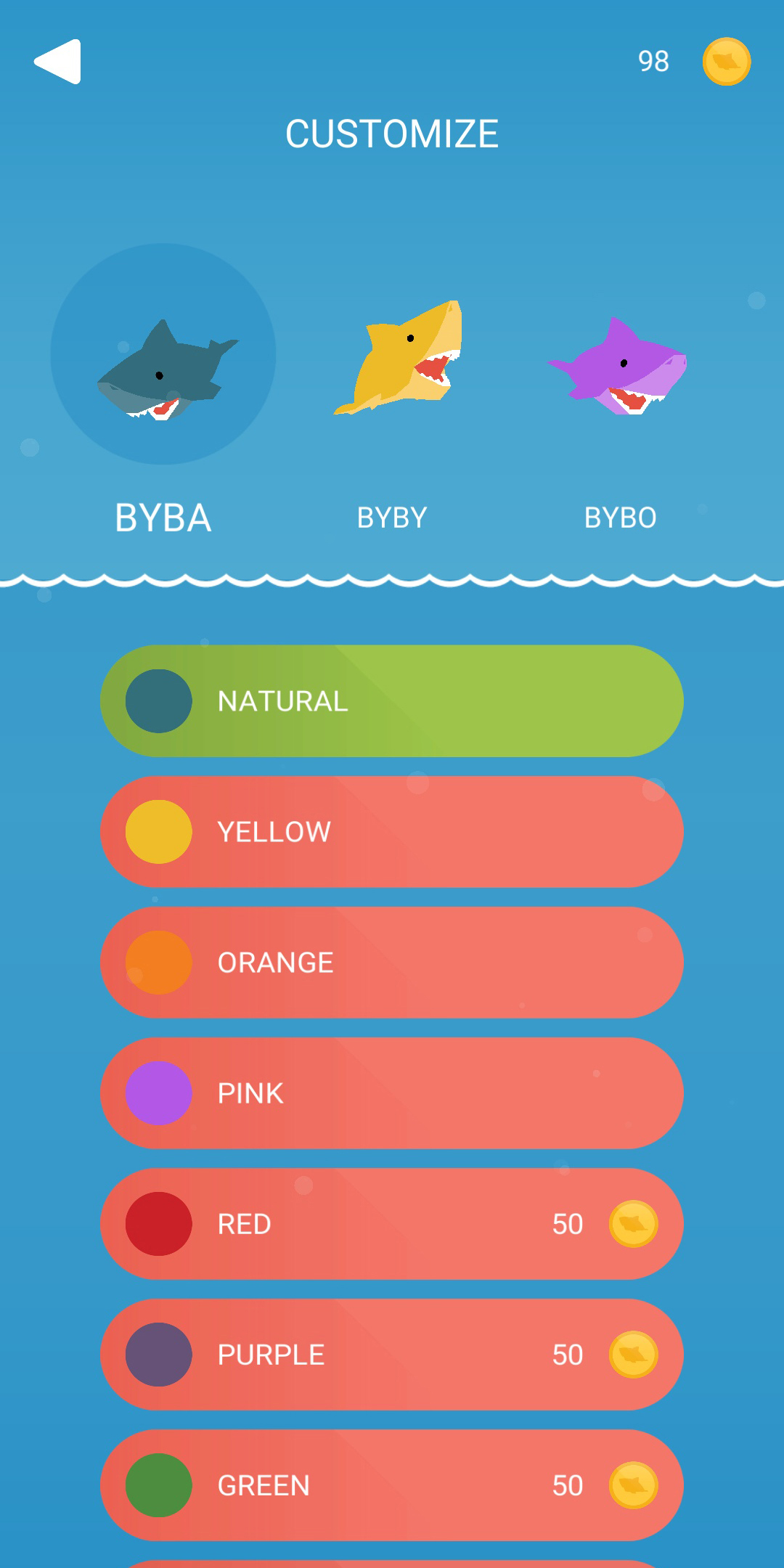Purchase the Green color for 50 coins
Viewport: 784px width, 1568px height.
coord(392,1485)
